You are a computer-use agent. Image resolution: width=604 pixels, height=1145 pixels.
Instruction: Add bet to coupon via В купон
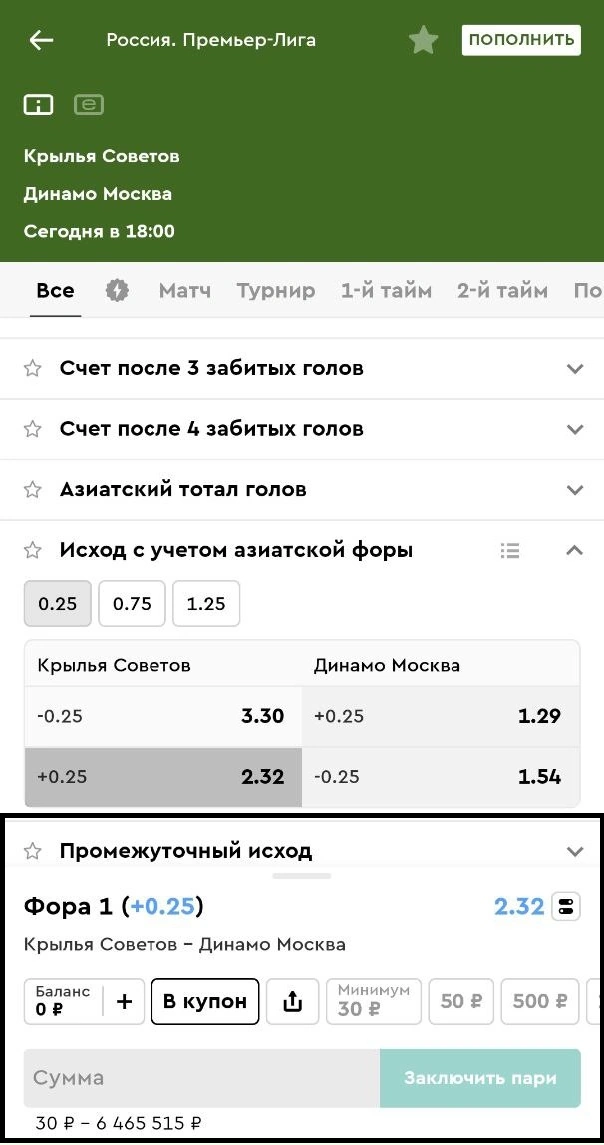click(205, 1001)
